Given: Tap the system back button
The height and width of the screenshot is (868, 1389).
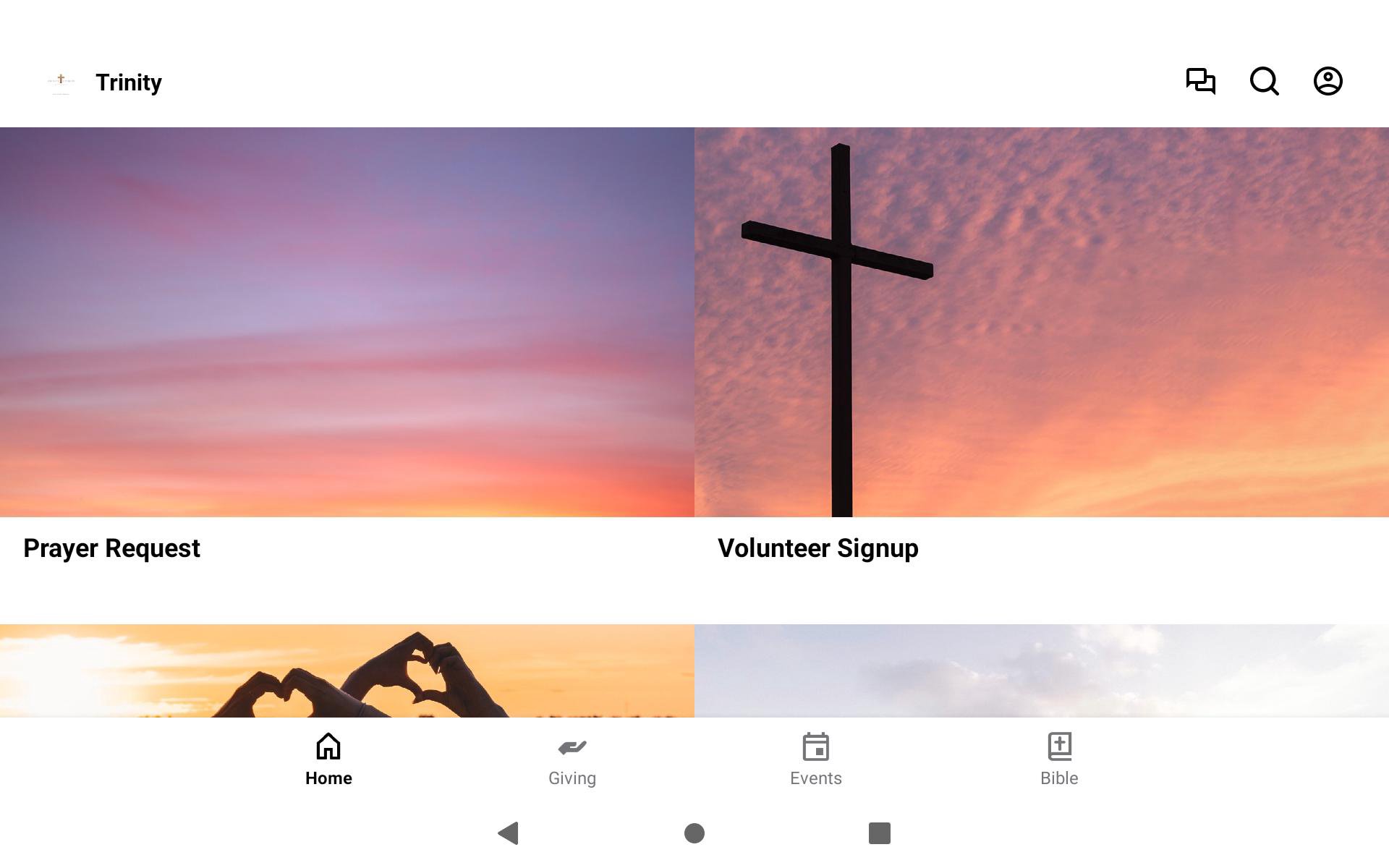Looking at the screenshot, I should click(509, 833).
